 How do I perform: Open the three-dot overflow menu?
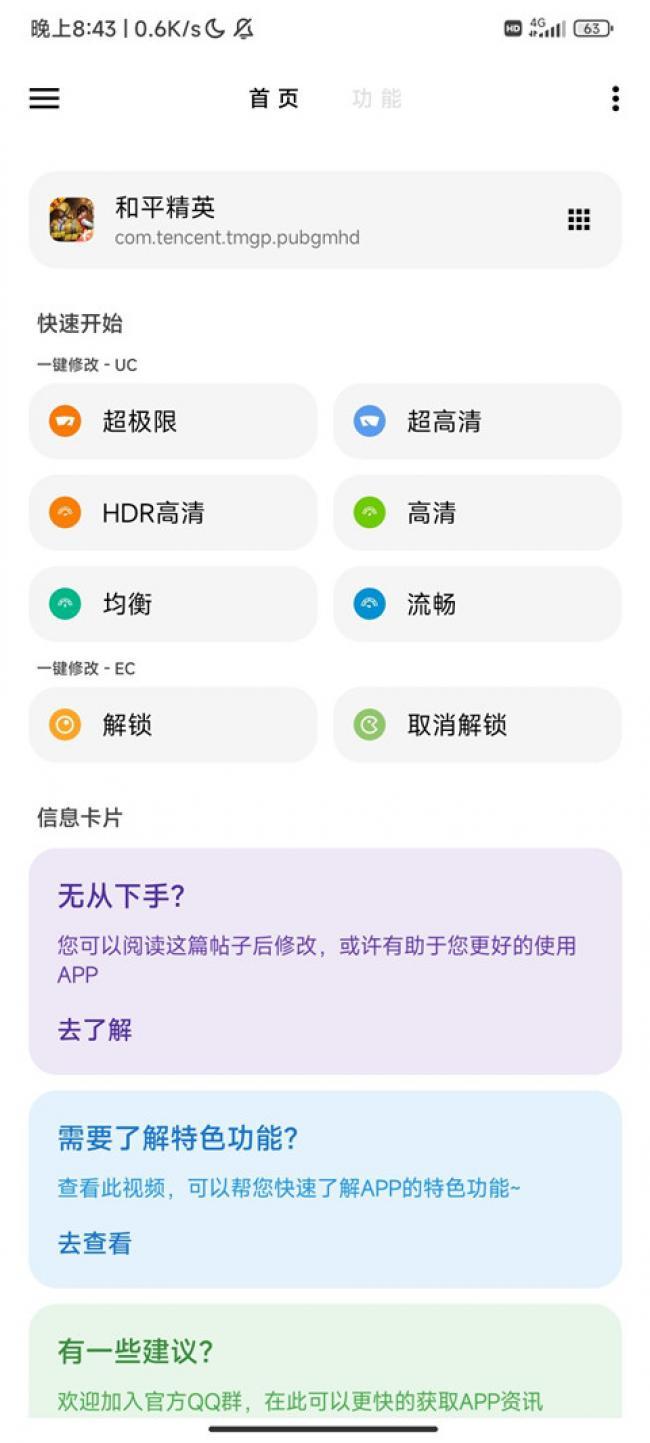(x=615, y=98)
